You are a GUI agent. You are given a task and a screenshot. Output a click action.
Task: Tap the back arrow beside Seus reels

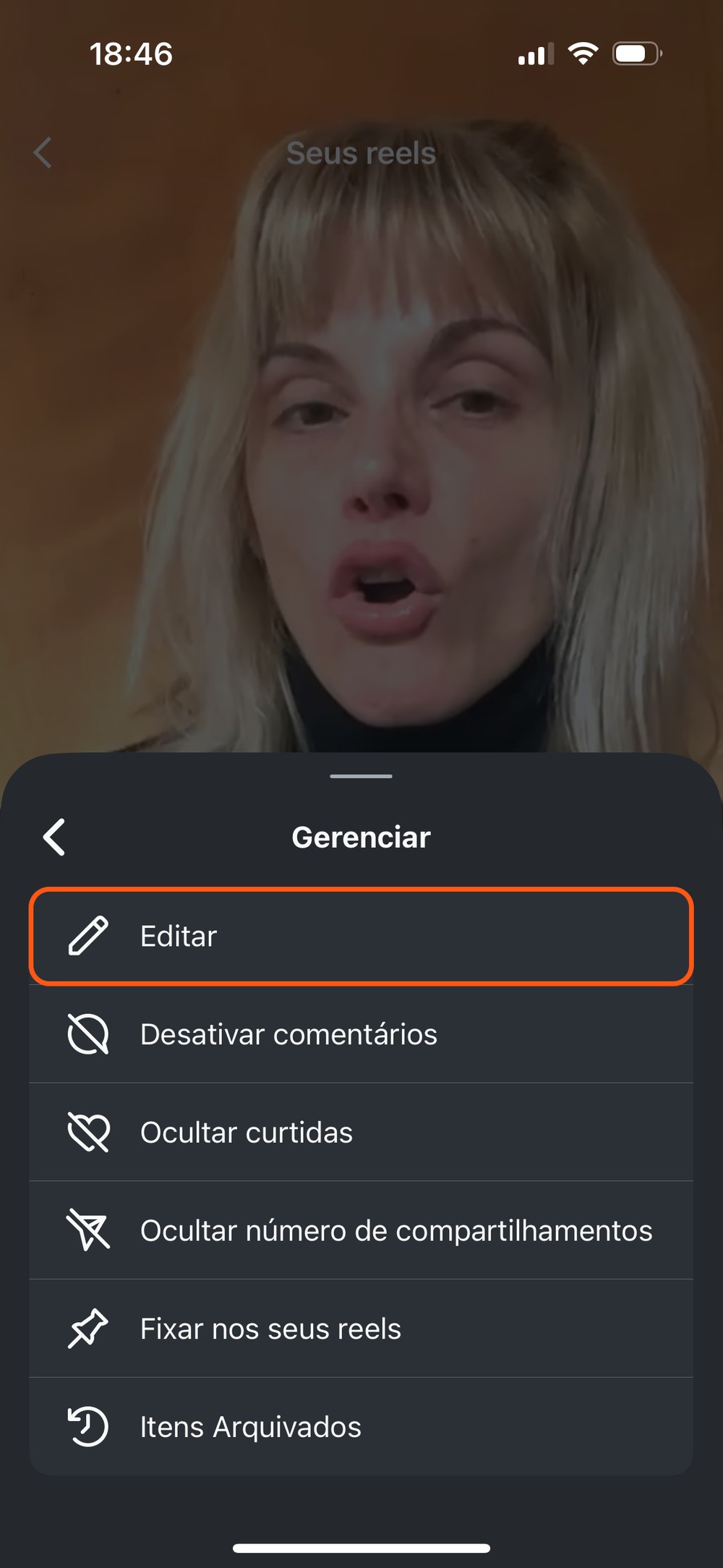[43, 153]
